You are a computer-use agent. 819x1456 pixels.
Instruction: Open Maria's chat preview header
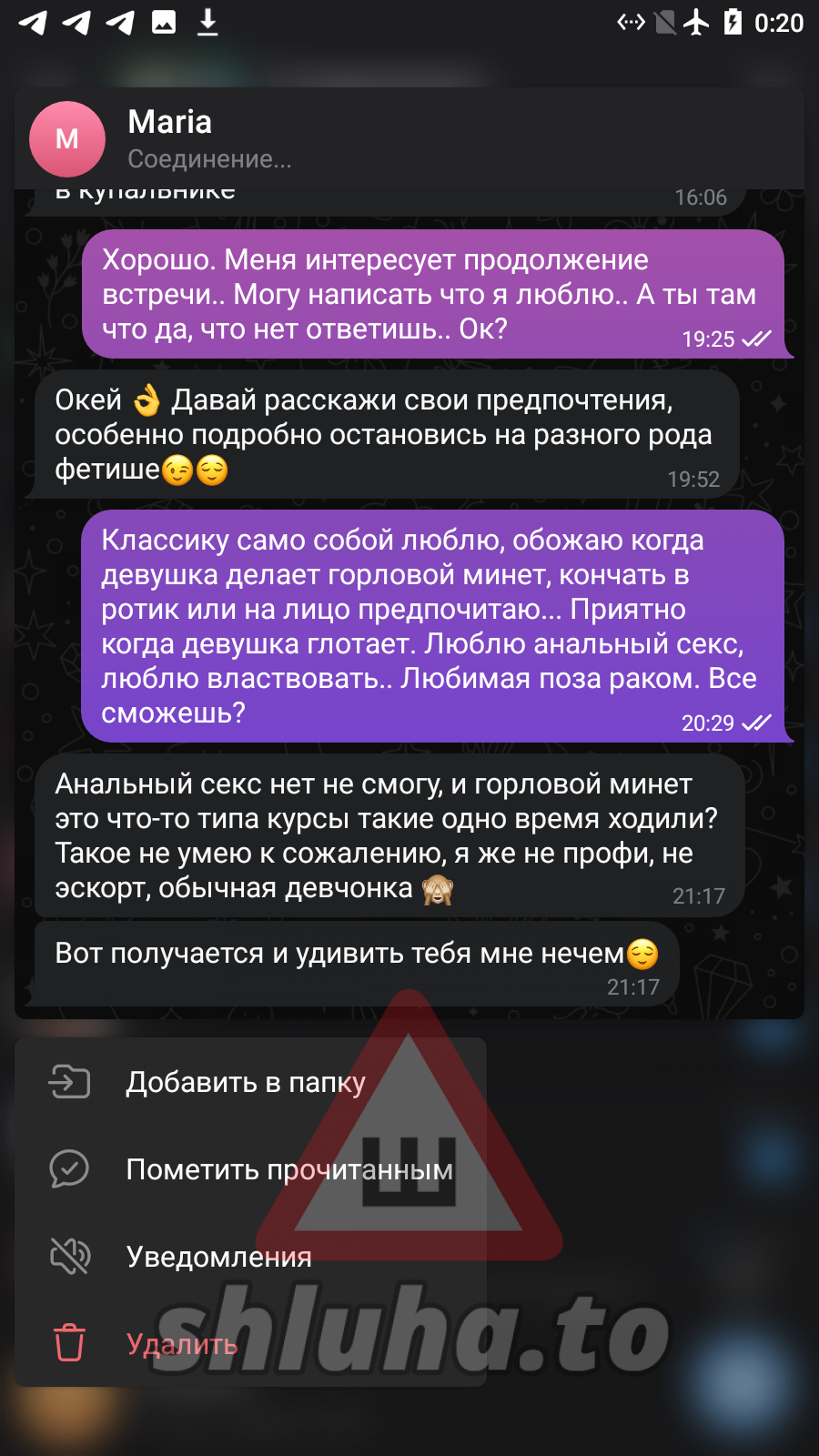[209, 138]
